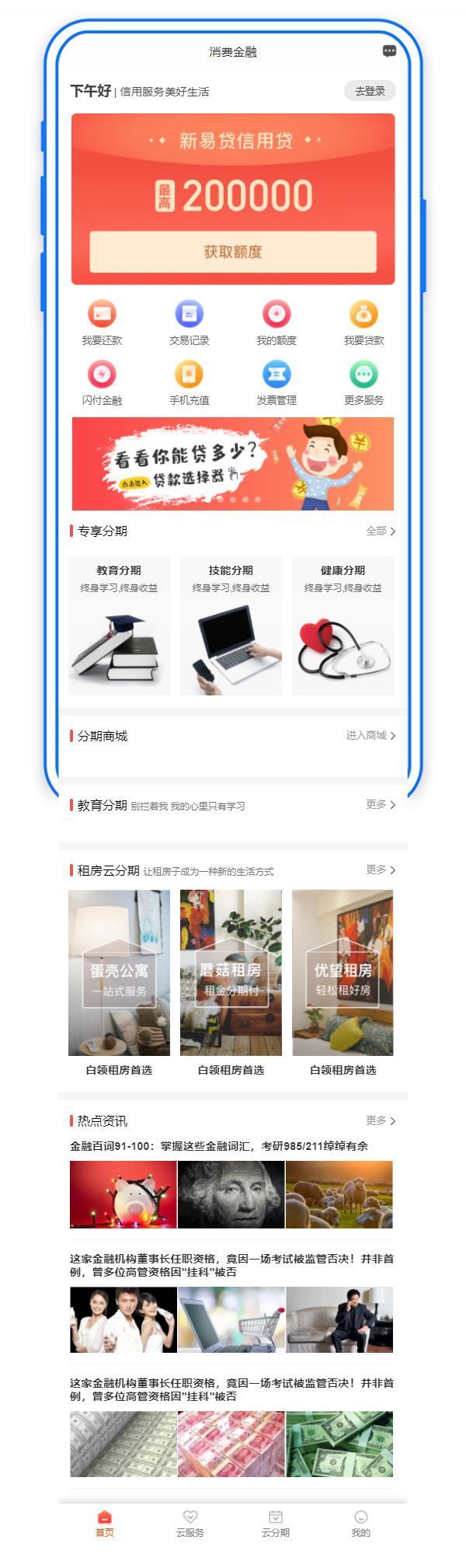The height and width of the screenshot is (1568, 466).
Task: Open 发票管理 invoice management
Action: click(276, 382)
